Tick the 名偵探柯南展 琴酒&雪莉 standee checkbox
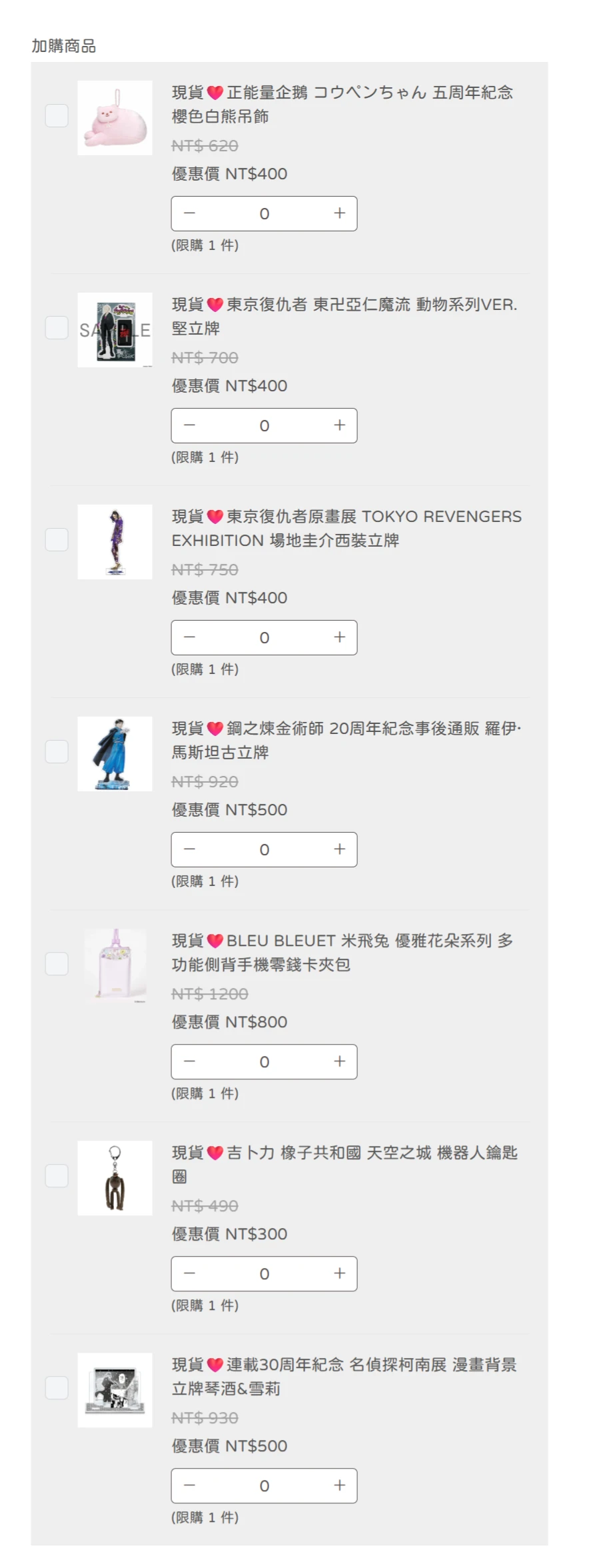611x1568 pixels. click(57, 1387)
